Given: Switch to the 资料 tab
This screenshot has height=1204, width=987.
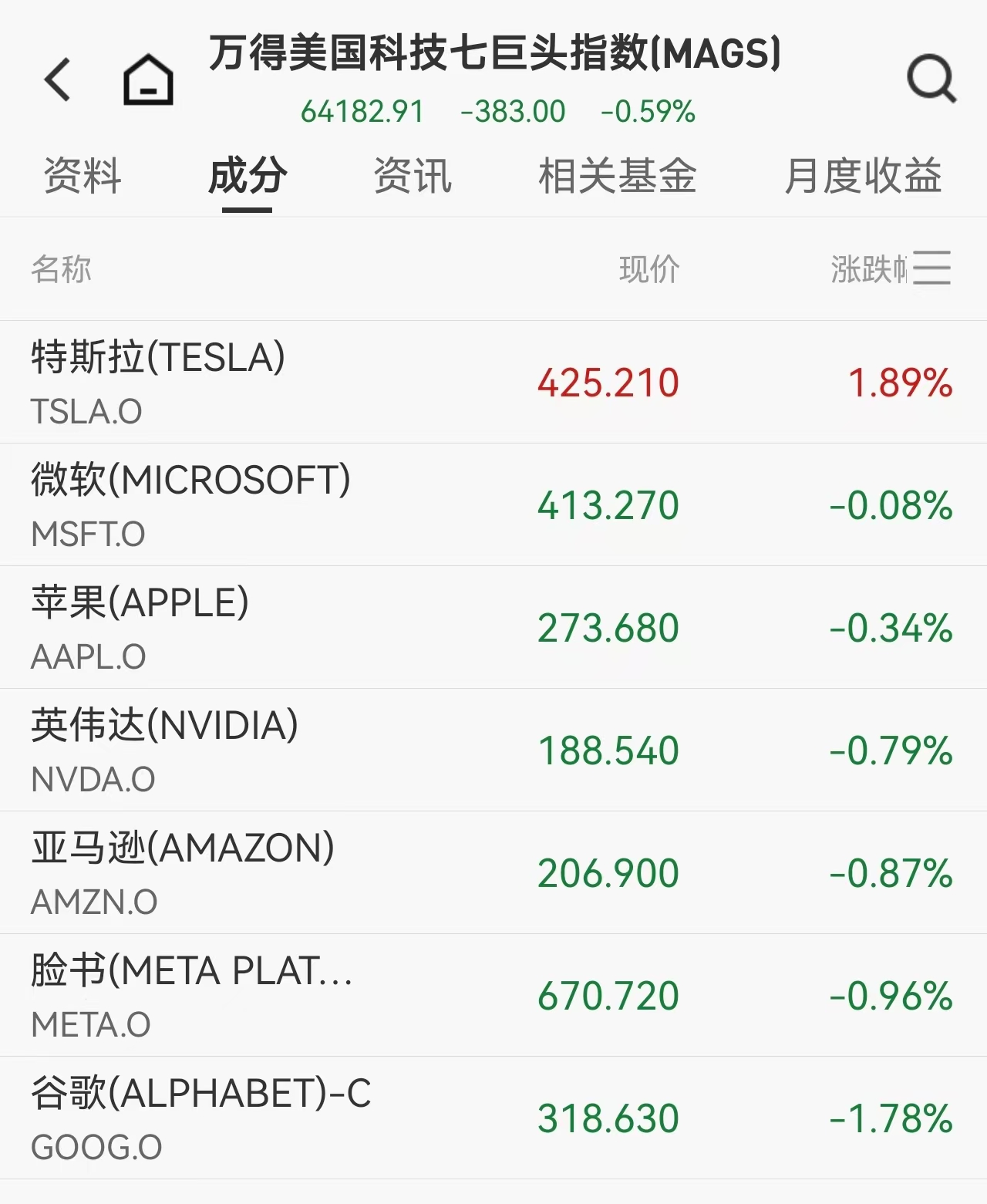Looking at the screenshot, I should coord(83,176).
